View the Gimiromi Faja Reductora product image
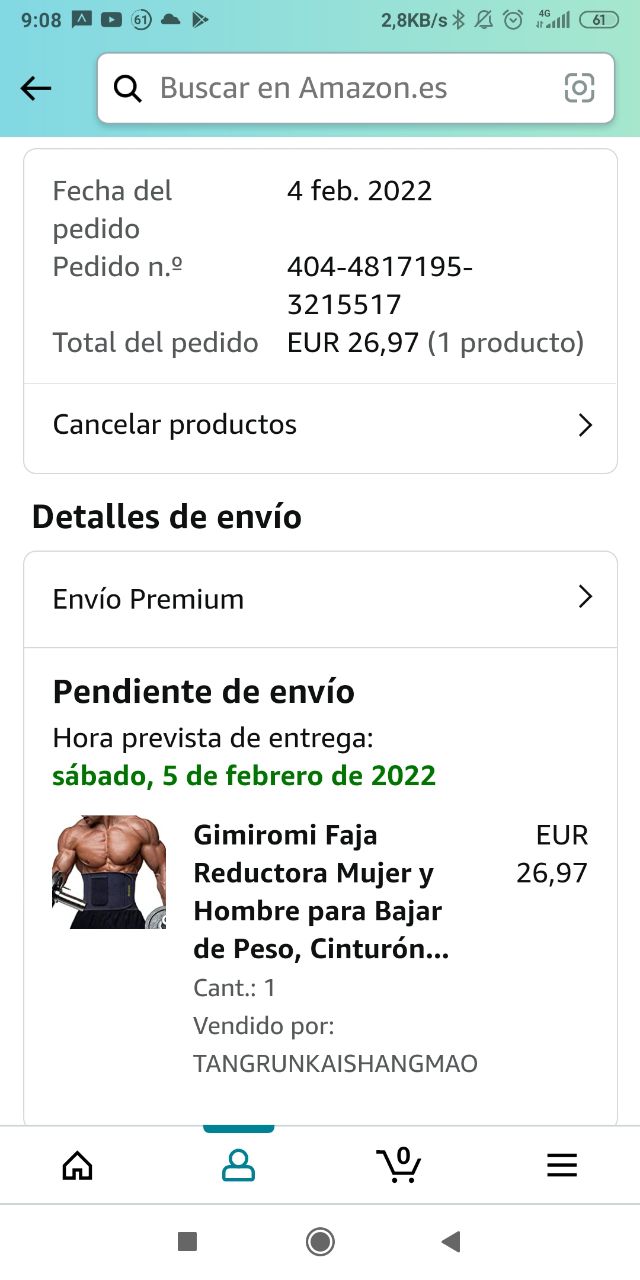This screenshot has width=640, height=1280. click(109, 872)
